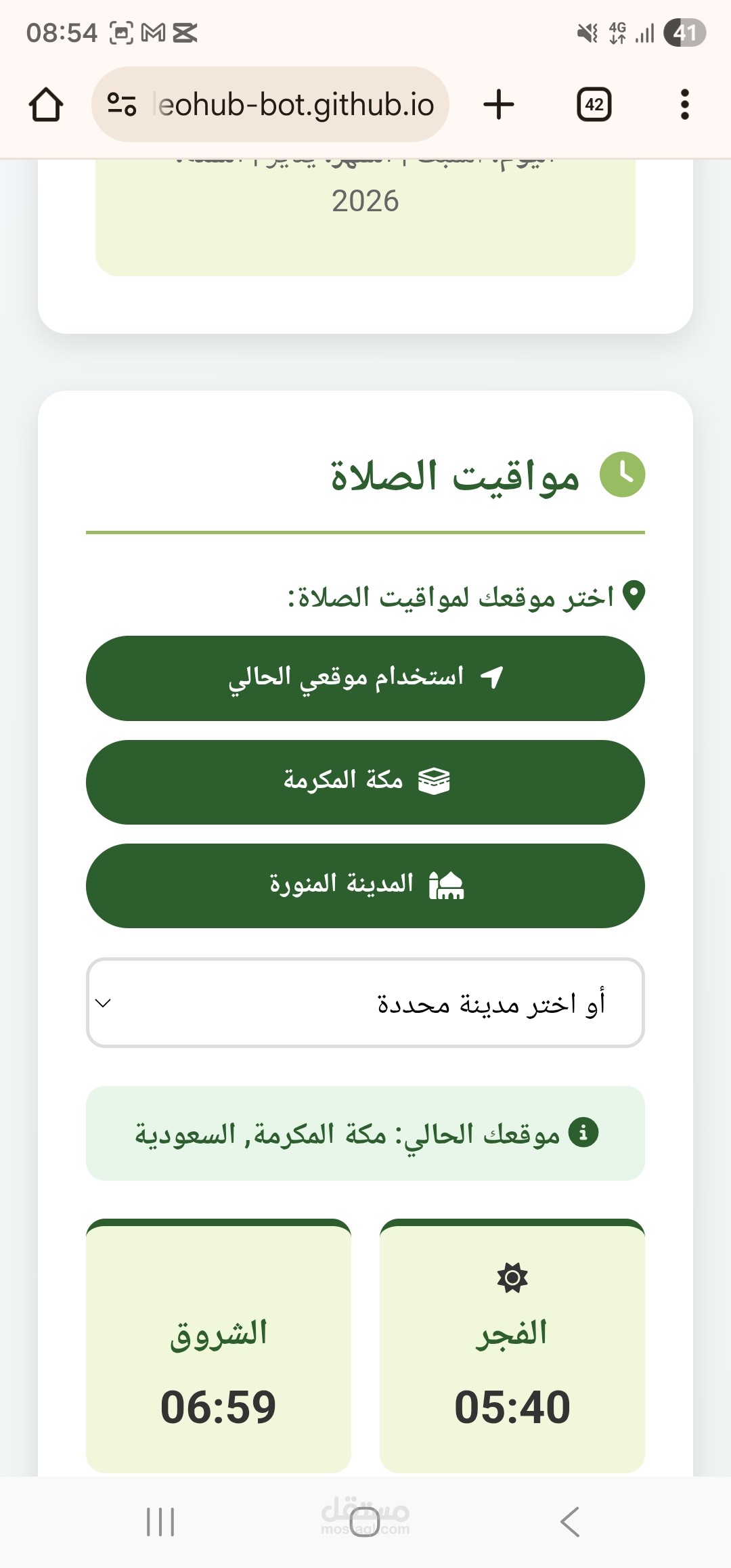Select المدينة المنورة for prayer times

[365, 886]
